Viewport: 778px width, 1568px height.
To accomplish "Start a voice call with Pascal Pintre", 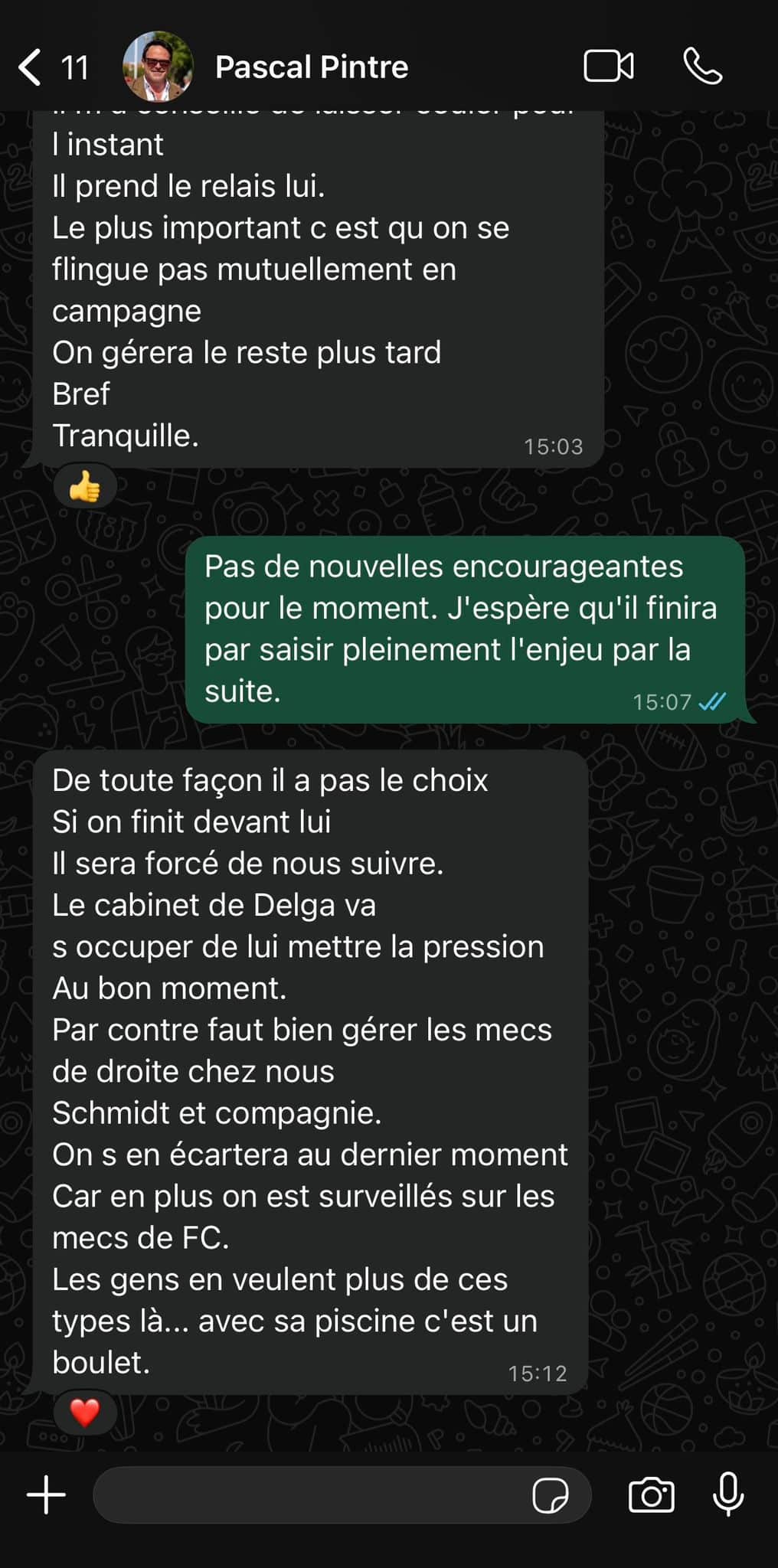I will click(x=704, y=67).
